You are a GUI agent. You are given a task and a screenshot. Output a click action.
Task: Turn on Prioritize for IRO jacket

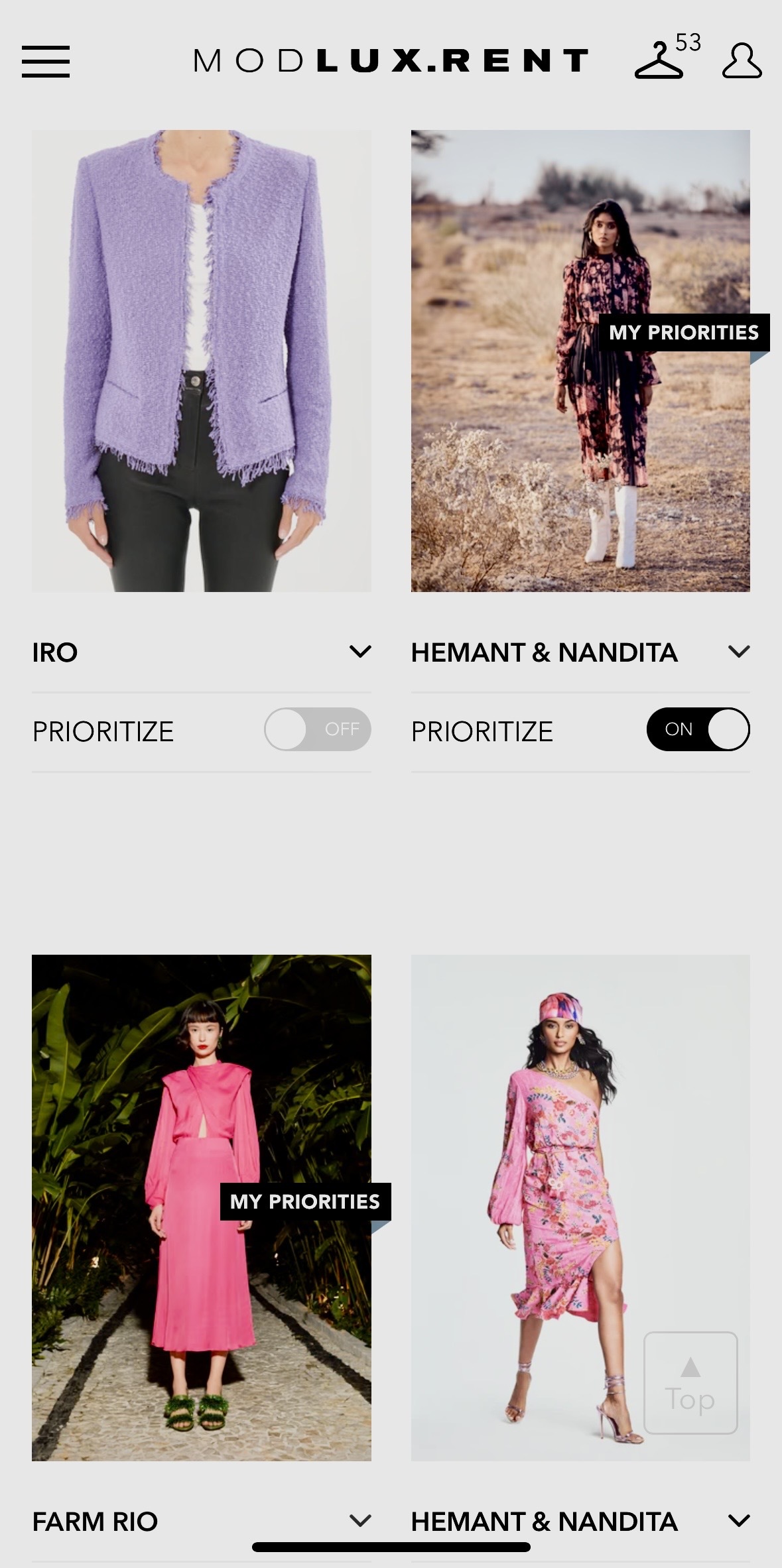[x=317, y=729]
